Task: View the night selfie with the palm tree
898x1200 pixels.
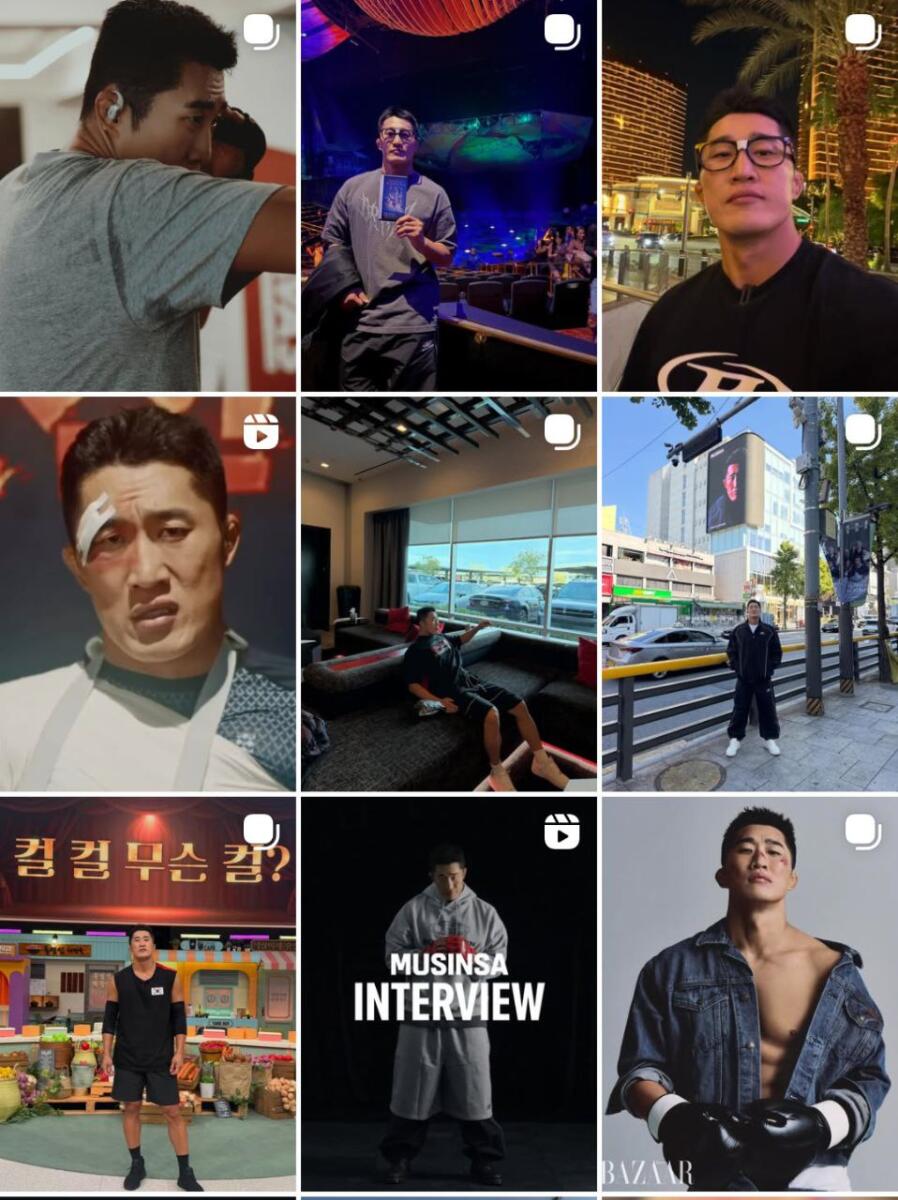Action: tap(749, 195)
